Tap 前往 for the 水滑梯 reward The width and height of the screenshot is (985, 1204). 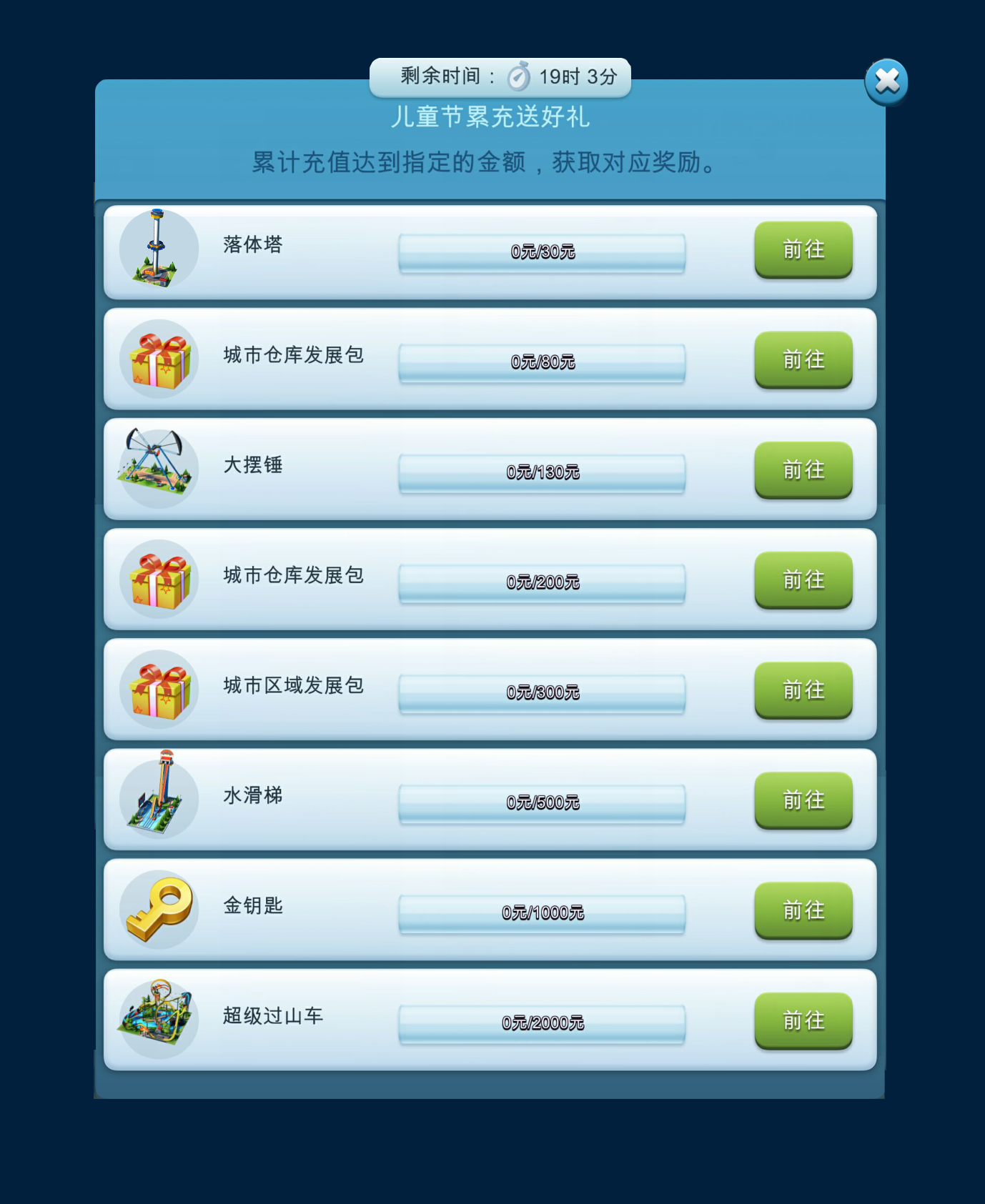coord(803,800)
